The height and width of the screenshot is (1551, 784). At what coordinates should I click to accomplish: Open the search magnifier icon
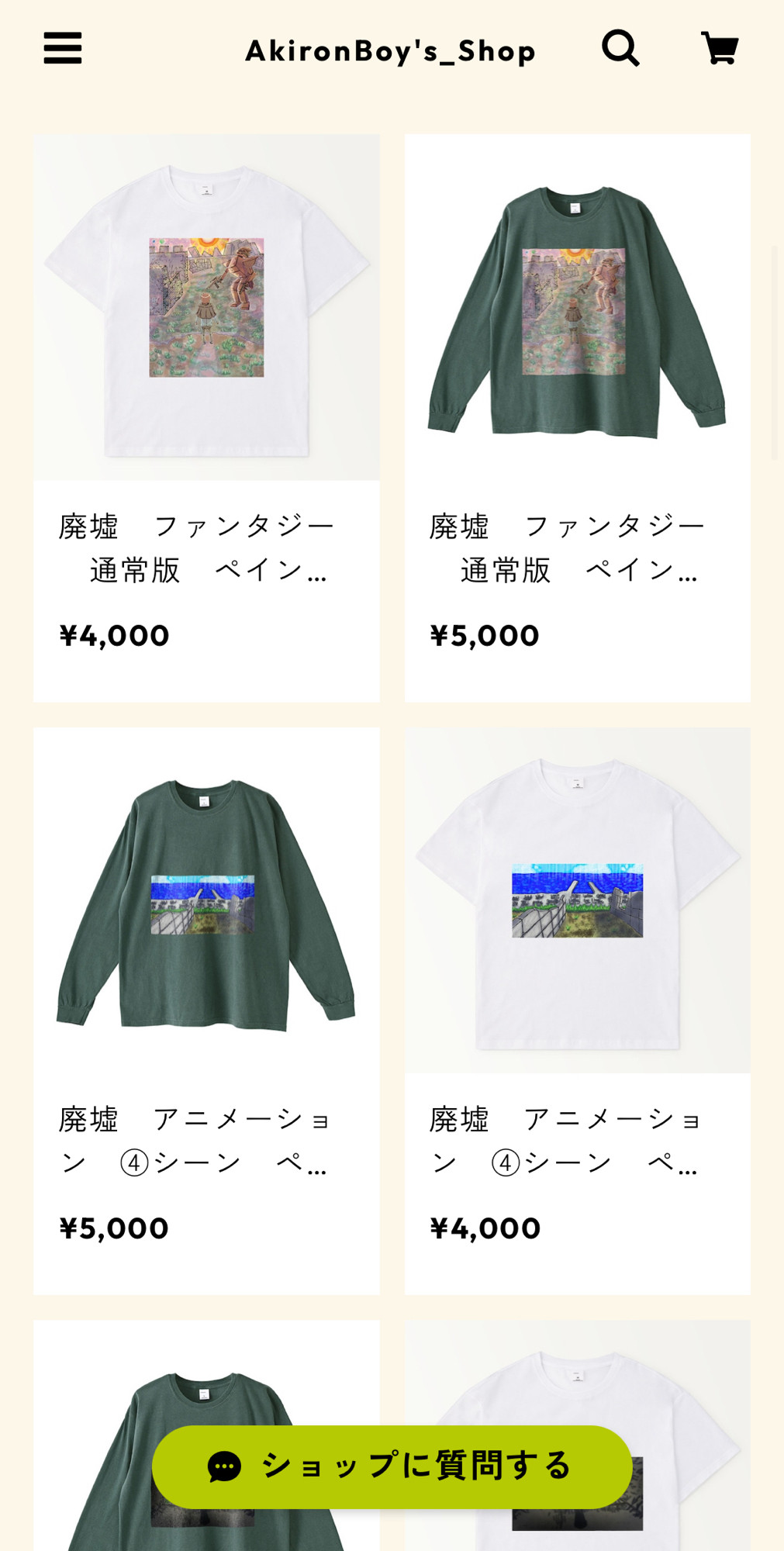(620, 48)
